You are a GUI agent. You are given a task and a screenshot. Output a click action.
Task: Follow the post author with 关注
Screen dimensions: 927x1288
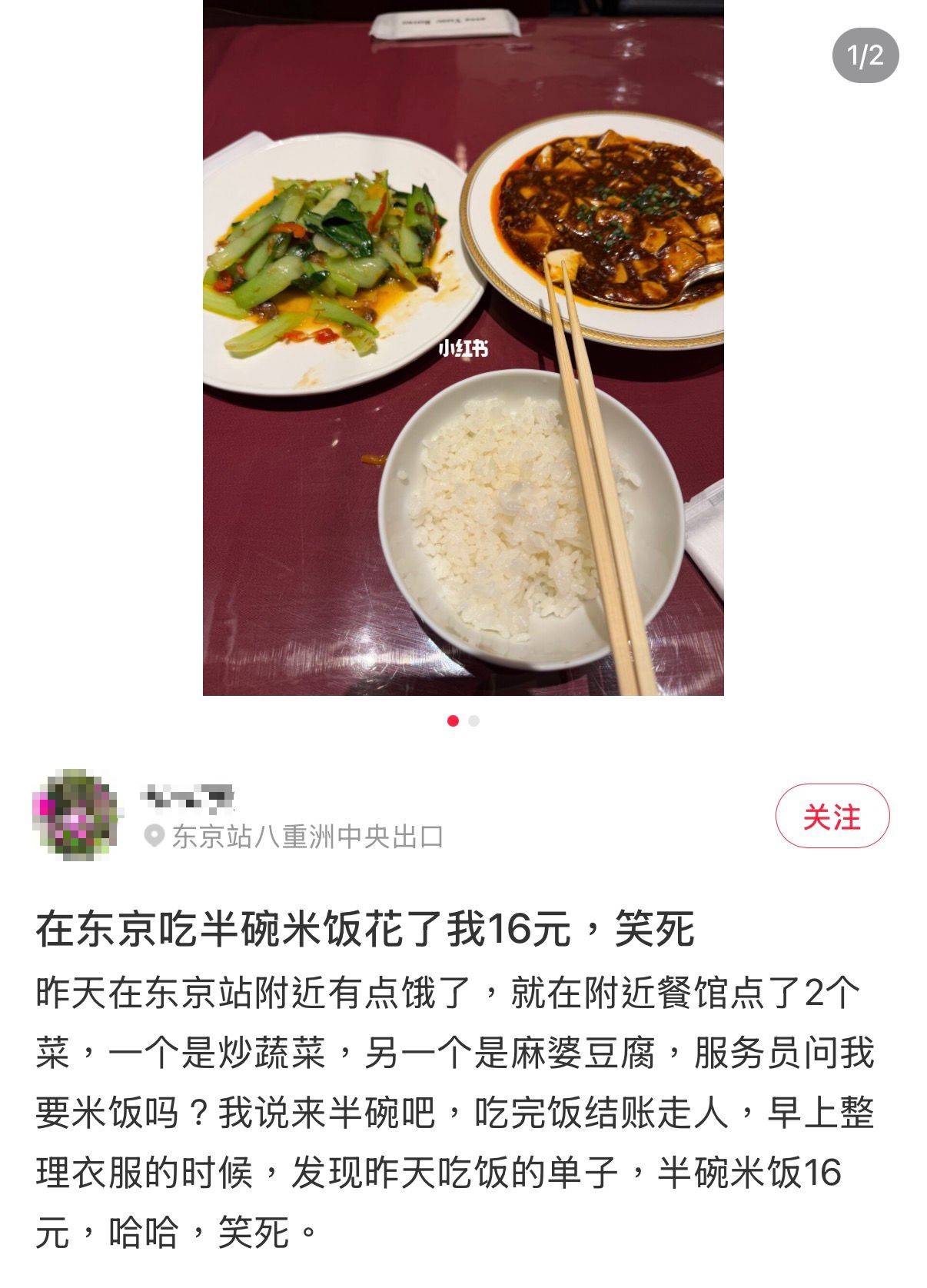832,816
